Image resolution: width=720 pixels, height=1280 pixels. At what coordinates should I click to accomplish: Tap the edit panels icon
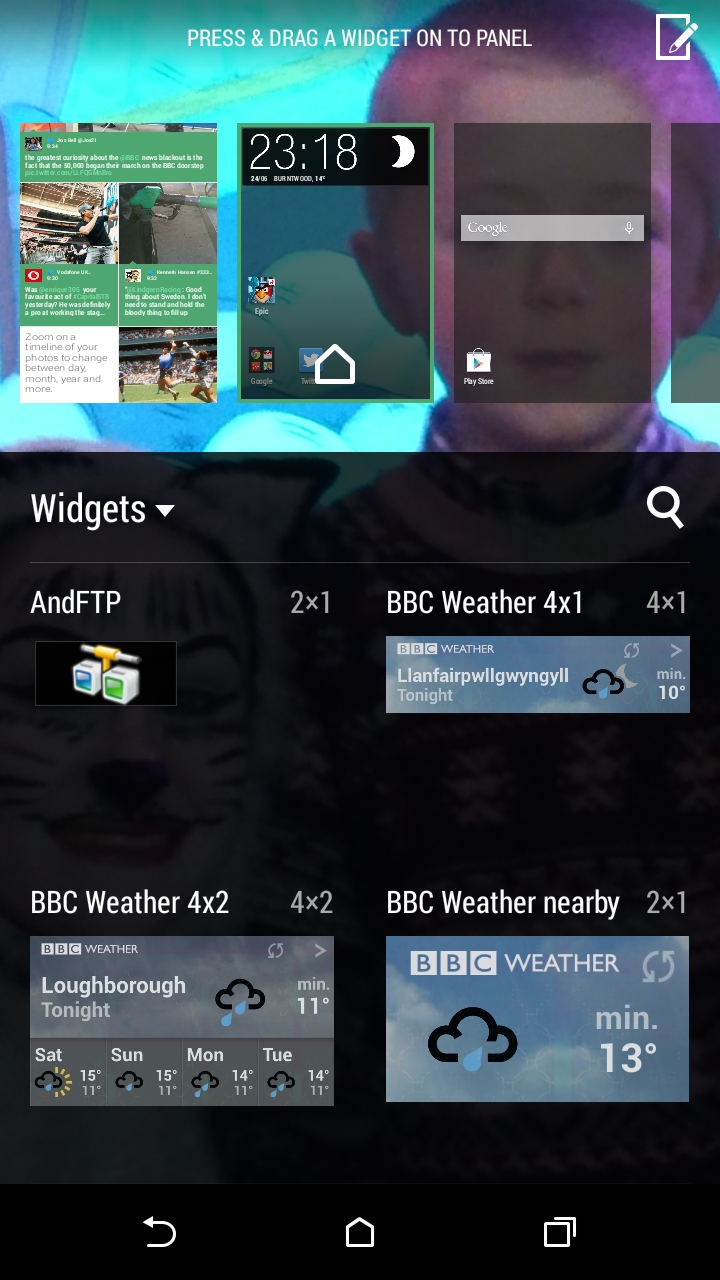click(x=675, y=38)
